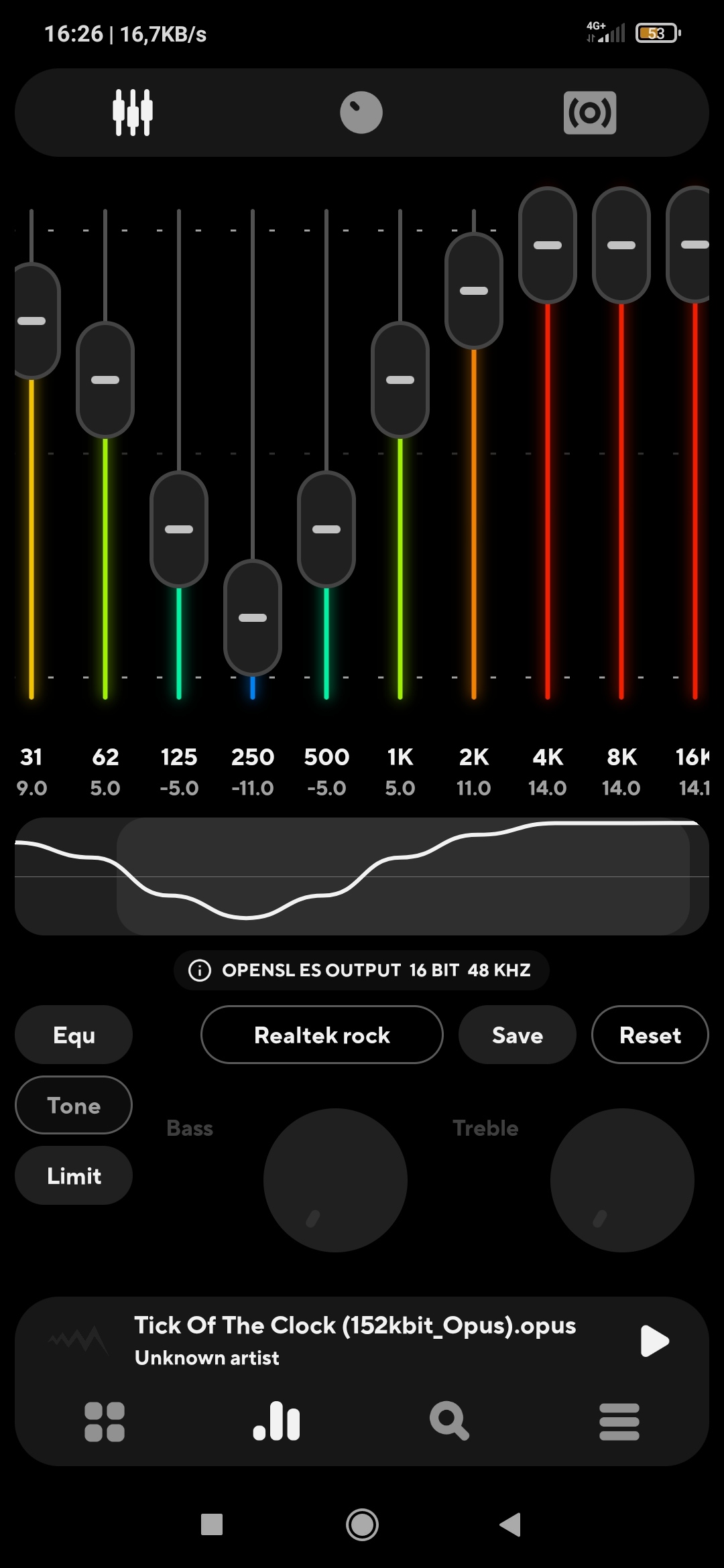This screenshot has width=724, height=1568.
Task: Open the library grid tab
Action: (x=105, y=1422)
